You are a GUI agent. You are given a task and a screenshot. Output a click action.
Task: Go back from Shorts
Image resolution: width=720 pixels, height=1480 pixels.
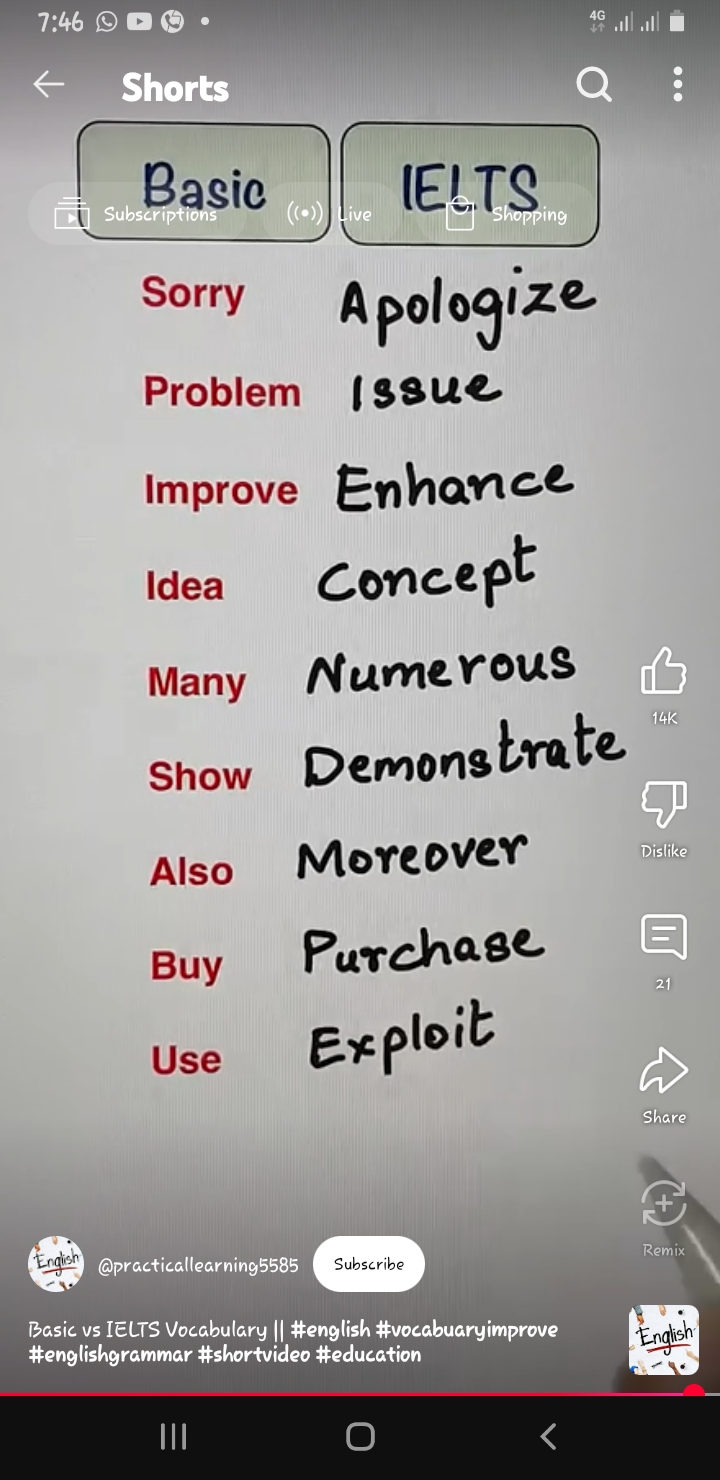coord(48,86)
